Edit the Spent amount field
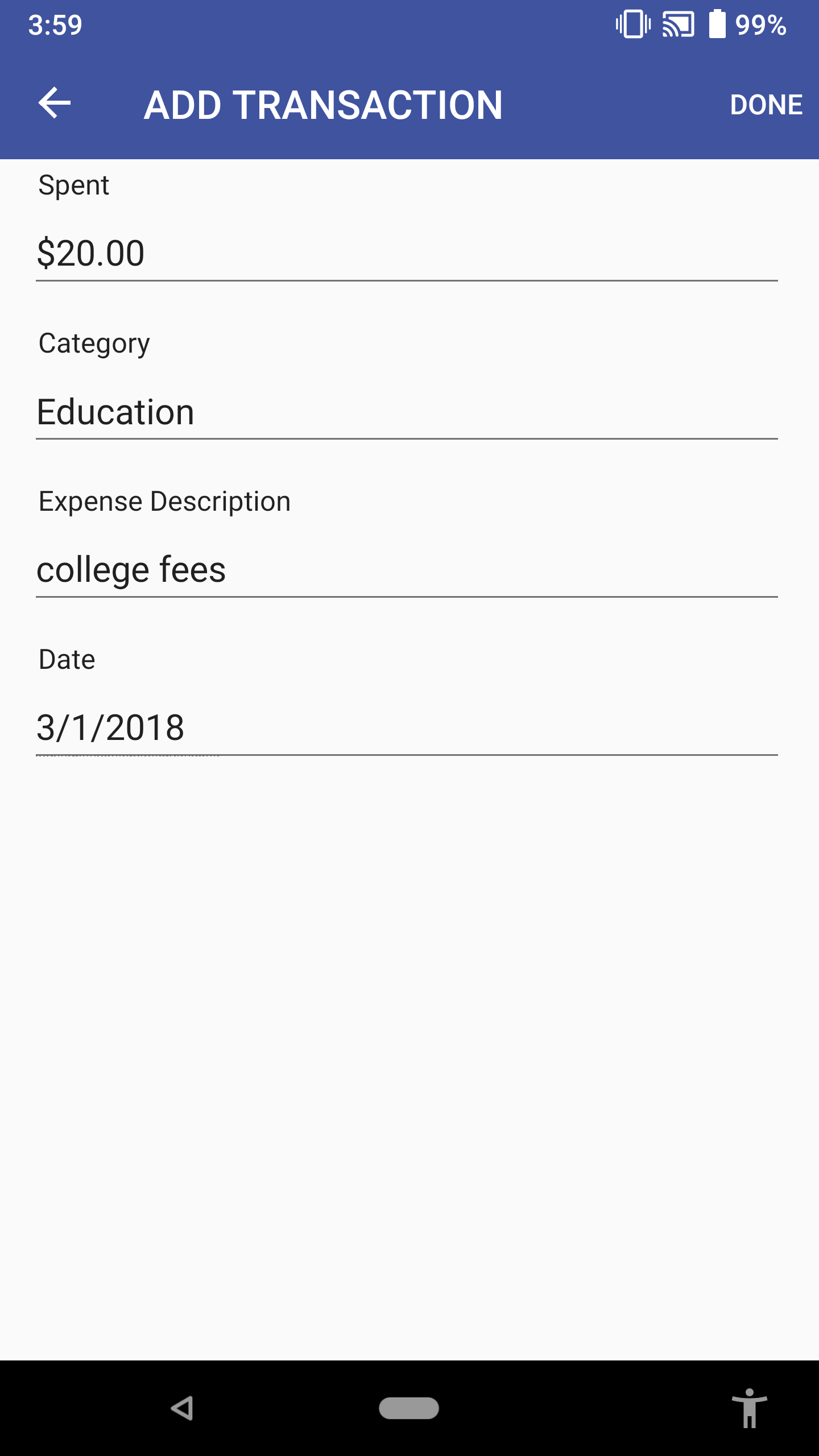This screenshot has width=819, height=1456. [x=406, y=254]
